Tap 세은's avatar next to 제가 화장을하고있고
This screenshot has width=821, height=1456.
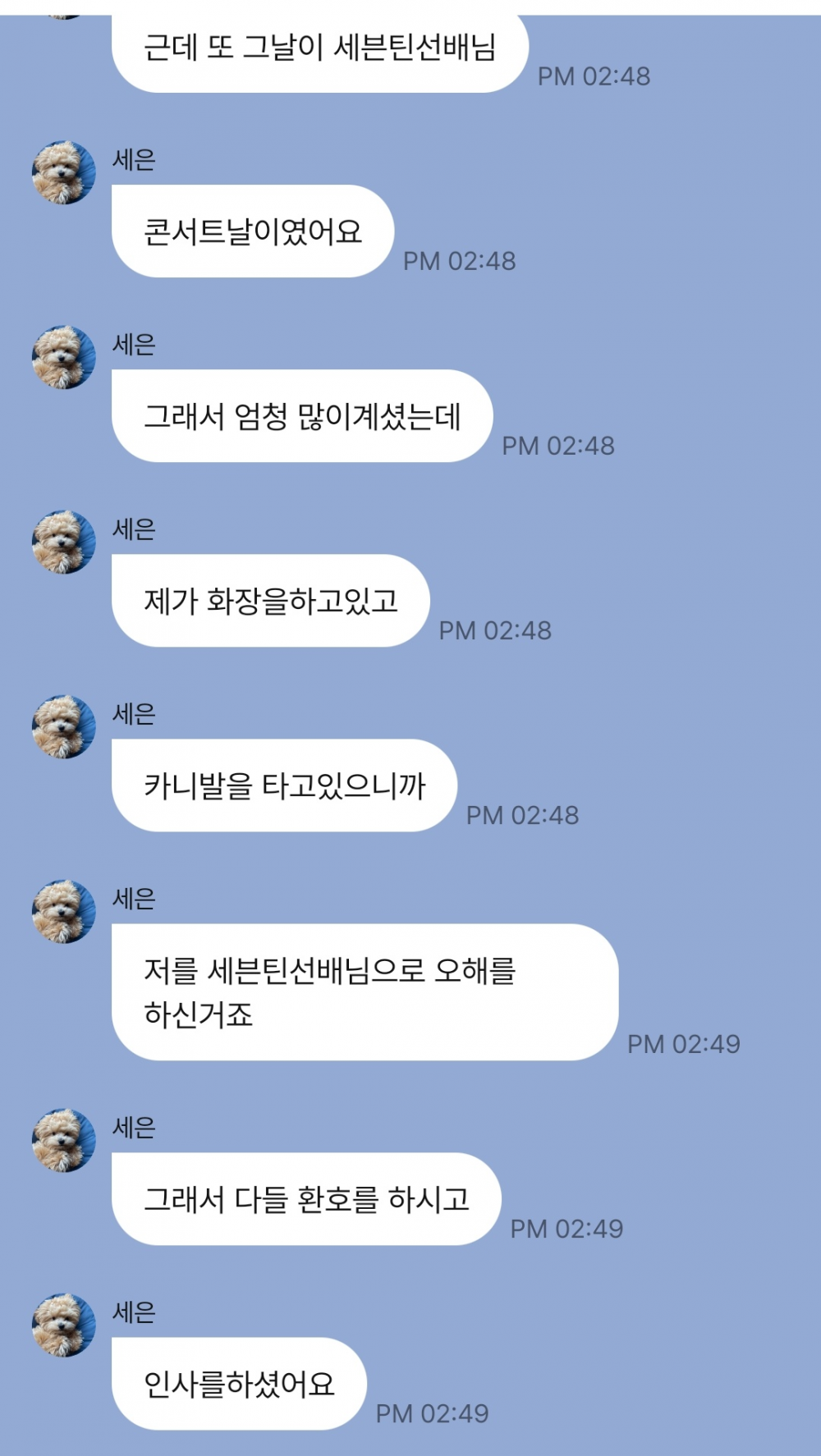63,542
